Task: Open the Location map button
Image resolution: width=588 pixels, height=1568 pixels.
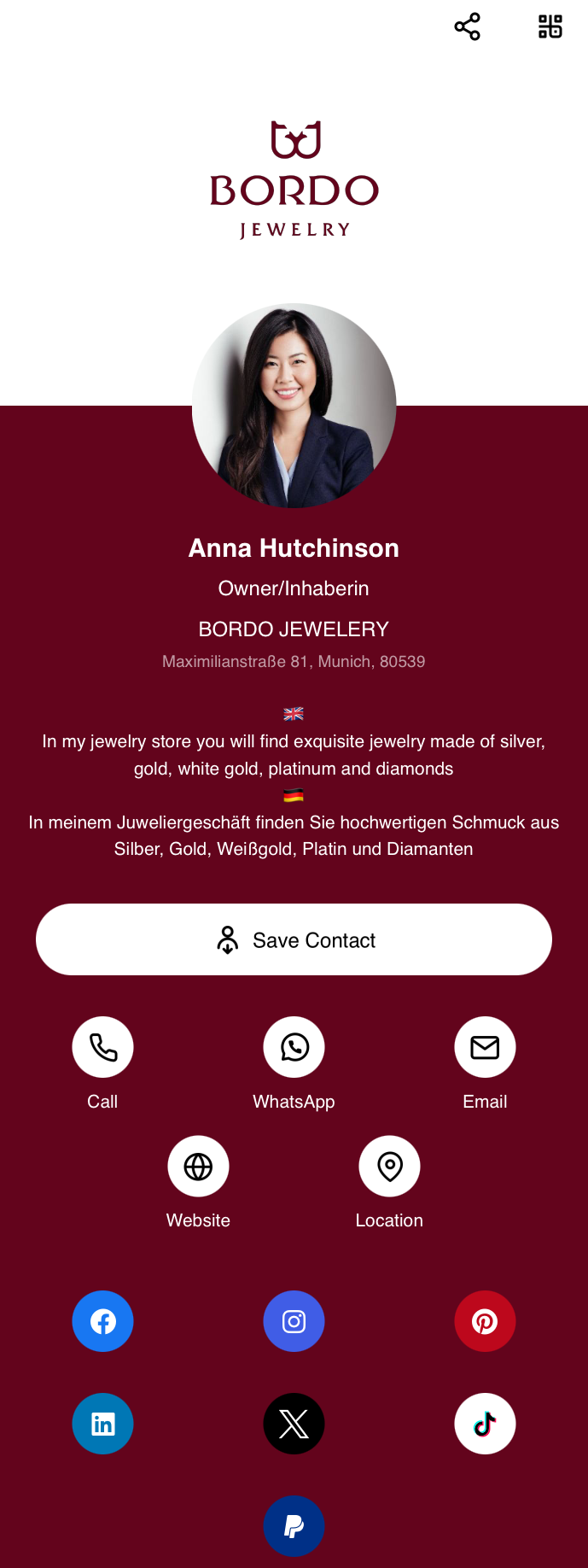Action: [x=389, y=1166]
